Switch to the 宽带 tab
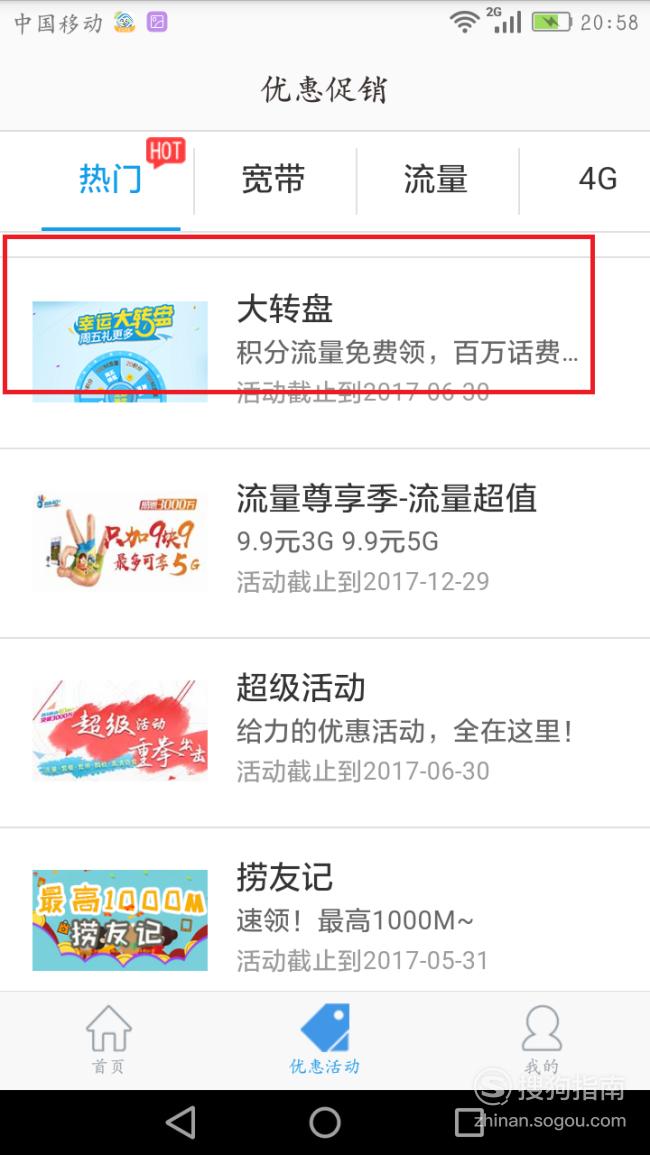Viewport: 650px width, 1155px height. pyautogui.click(x=273, y=180)
